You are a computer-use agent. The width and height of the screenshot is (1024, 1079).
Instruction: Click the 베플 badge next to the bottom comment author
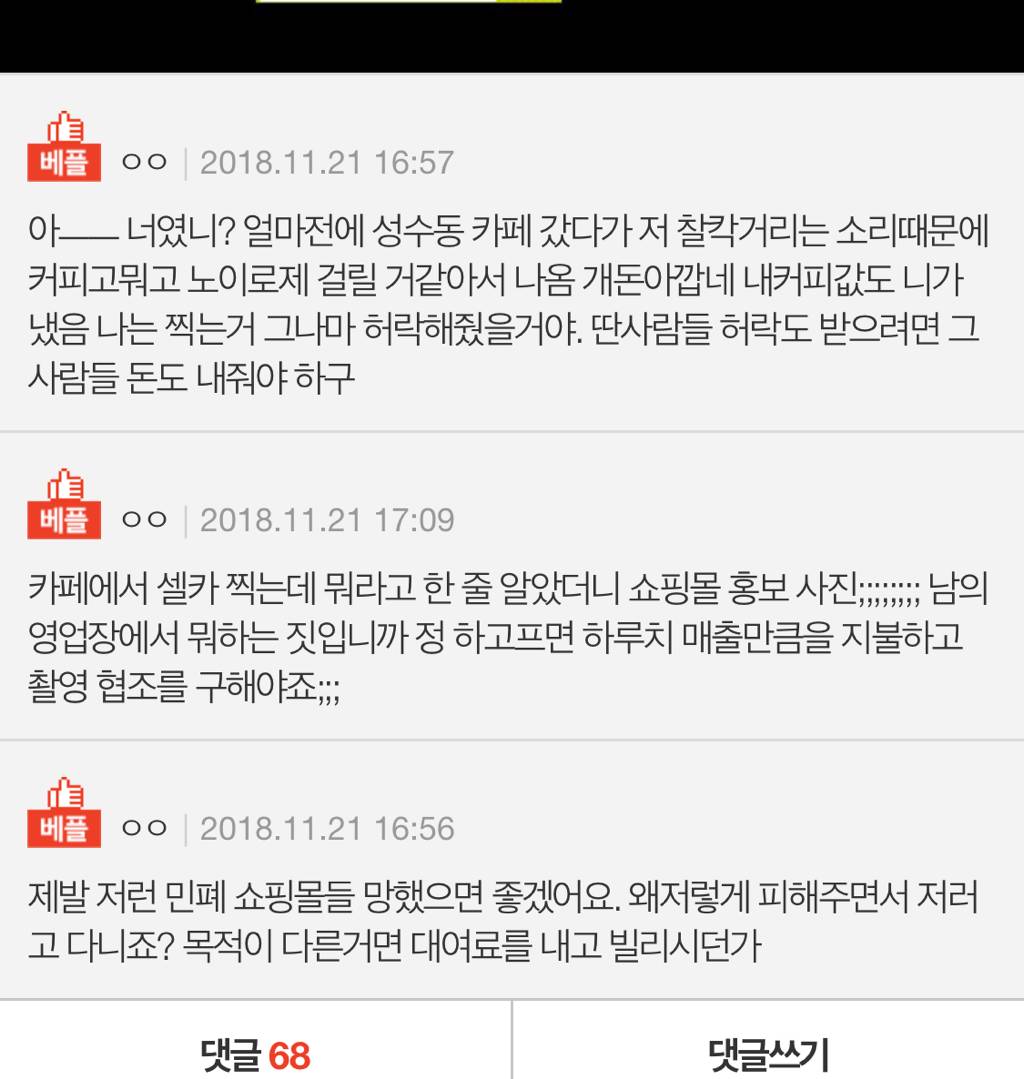pos(62,828)
